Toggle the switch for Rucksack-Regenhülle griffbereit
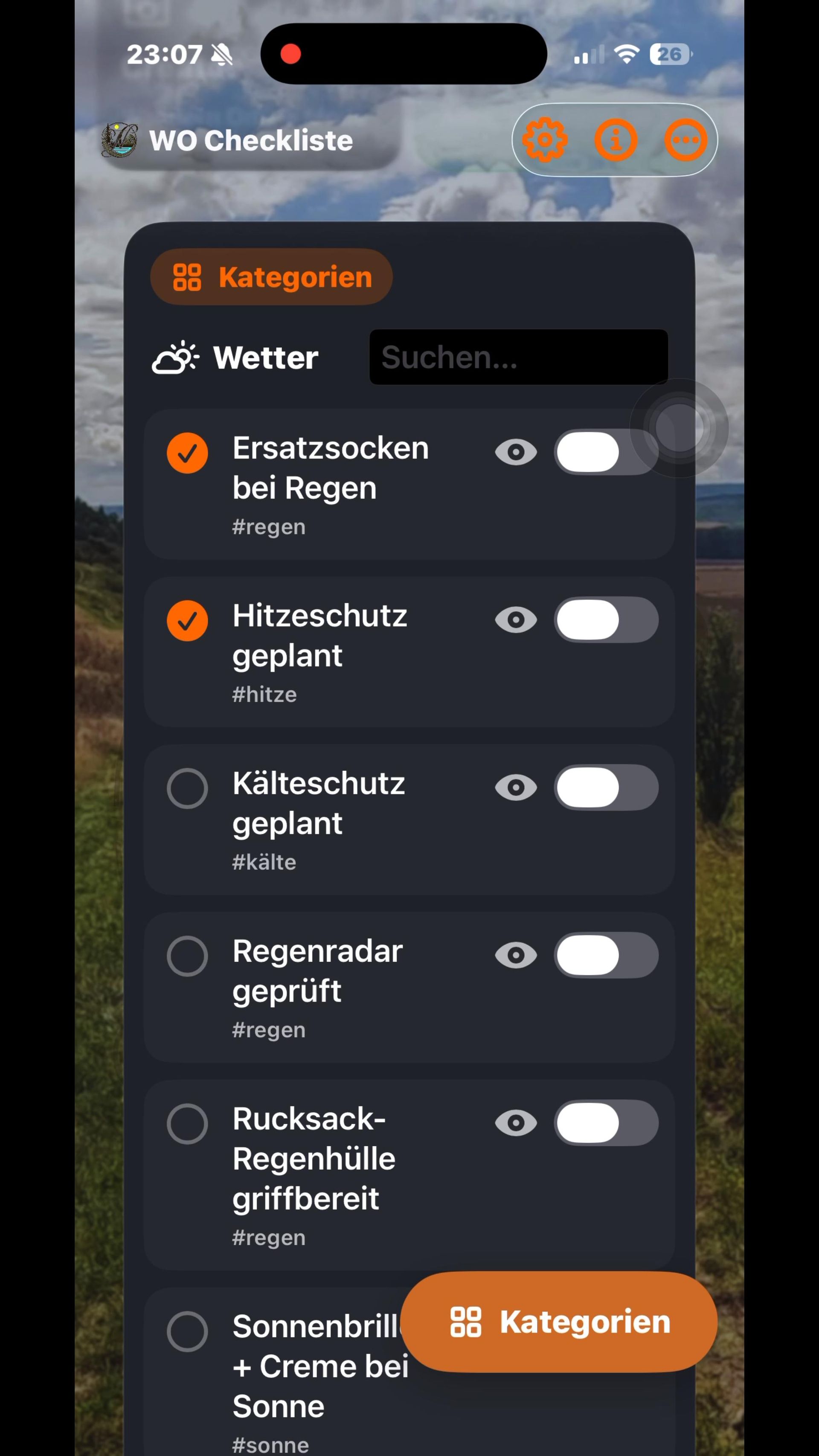Image resolution: width=819 pixels, height=1456 pixels. tap(606, 1122)
